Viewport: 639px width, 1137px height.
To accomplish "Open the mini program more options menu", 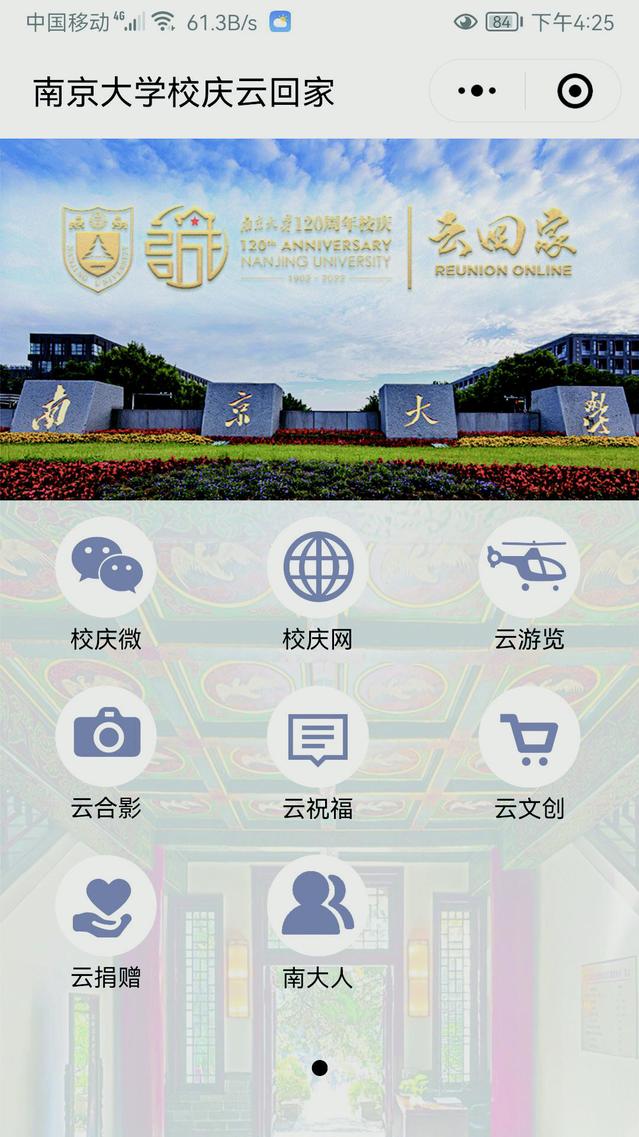I will 477,91.
